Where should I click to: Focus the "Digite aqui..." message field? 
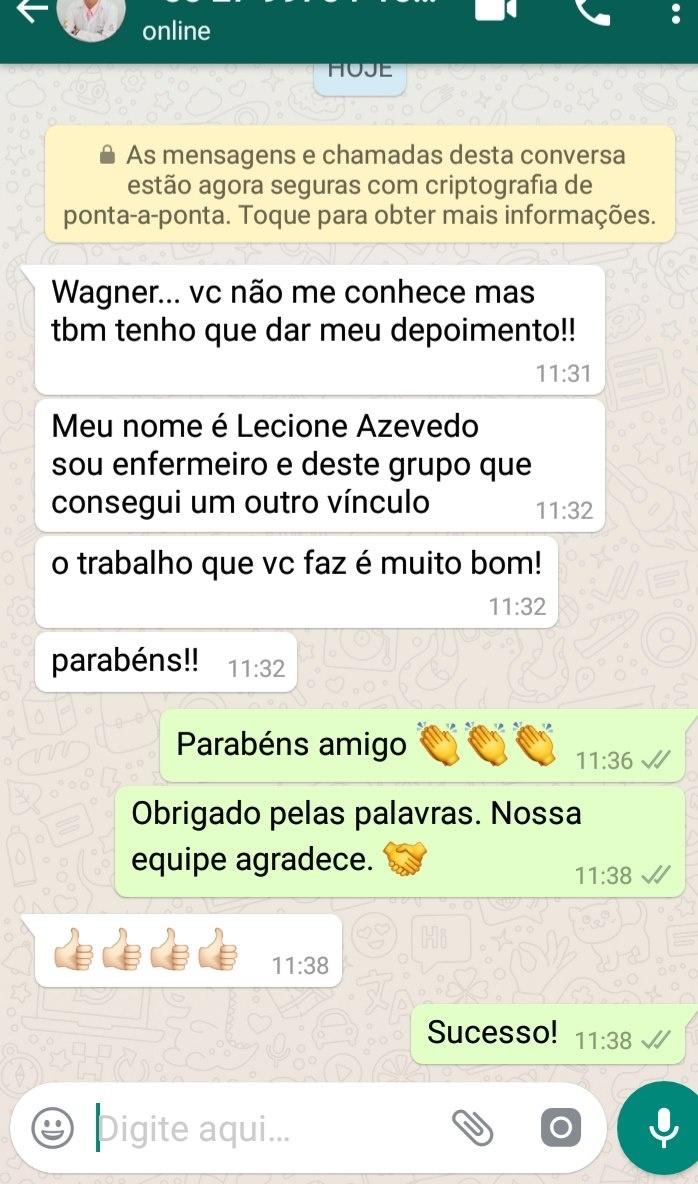coord(260,1130)
